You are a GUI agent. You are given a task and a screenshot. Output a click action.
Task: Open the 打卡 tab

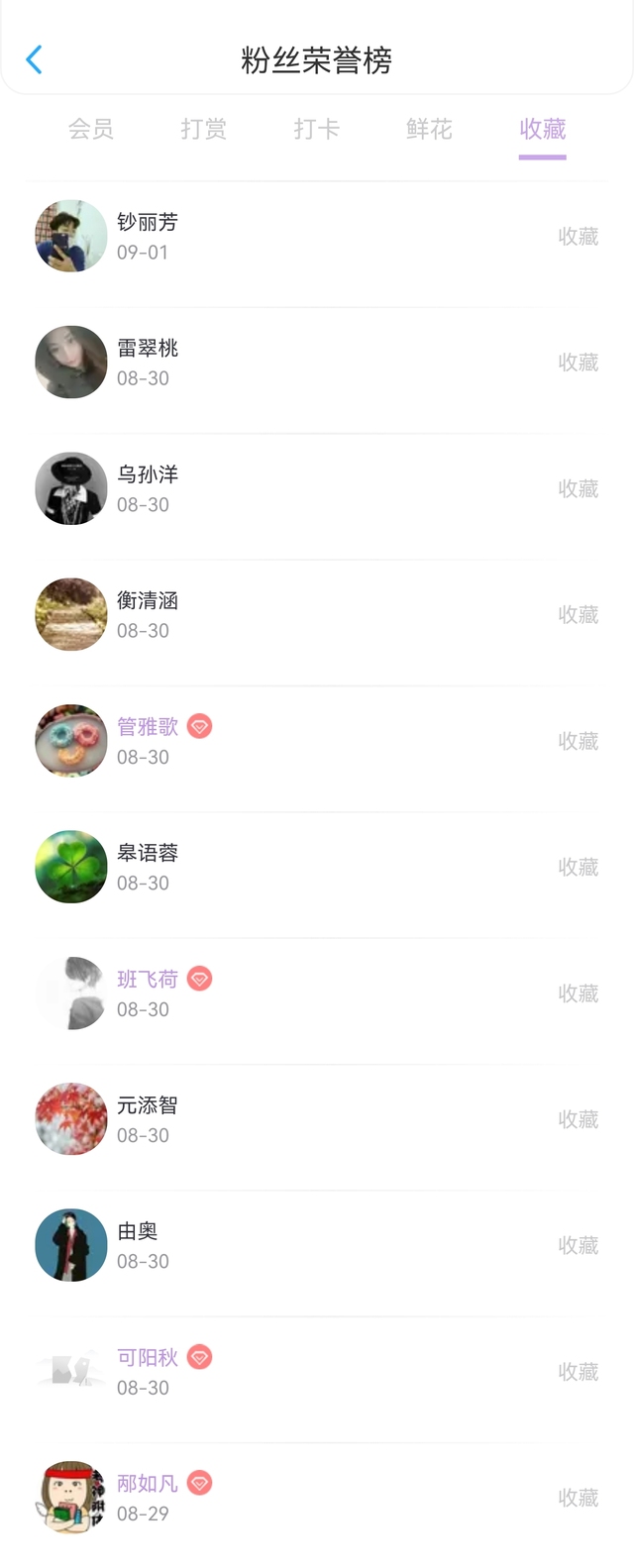click(317, 129)
